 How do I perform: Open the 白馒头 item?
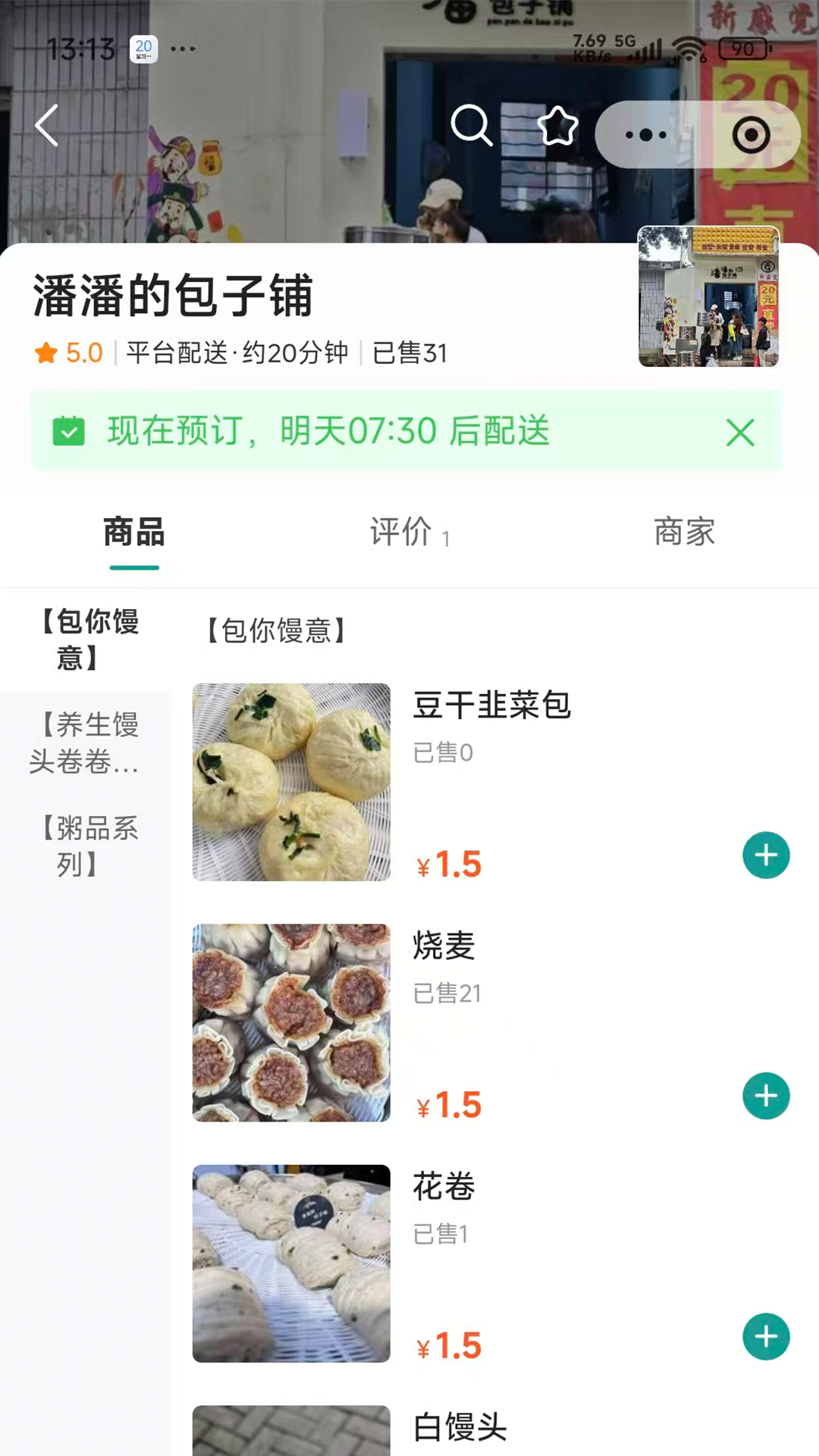tap(460, 1427)
